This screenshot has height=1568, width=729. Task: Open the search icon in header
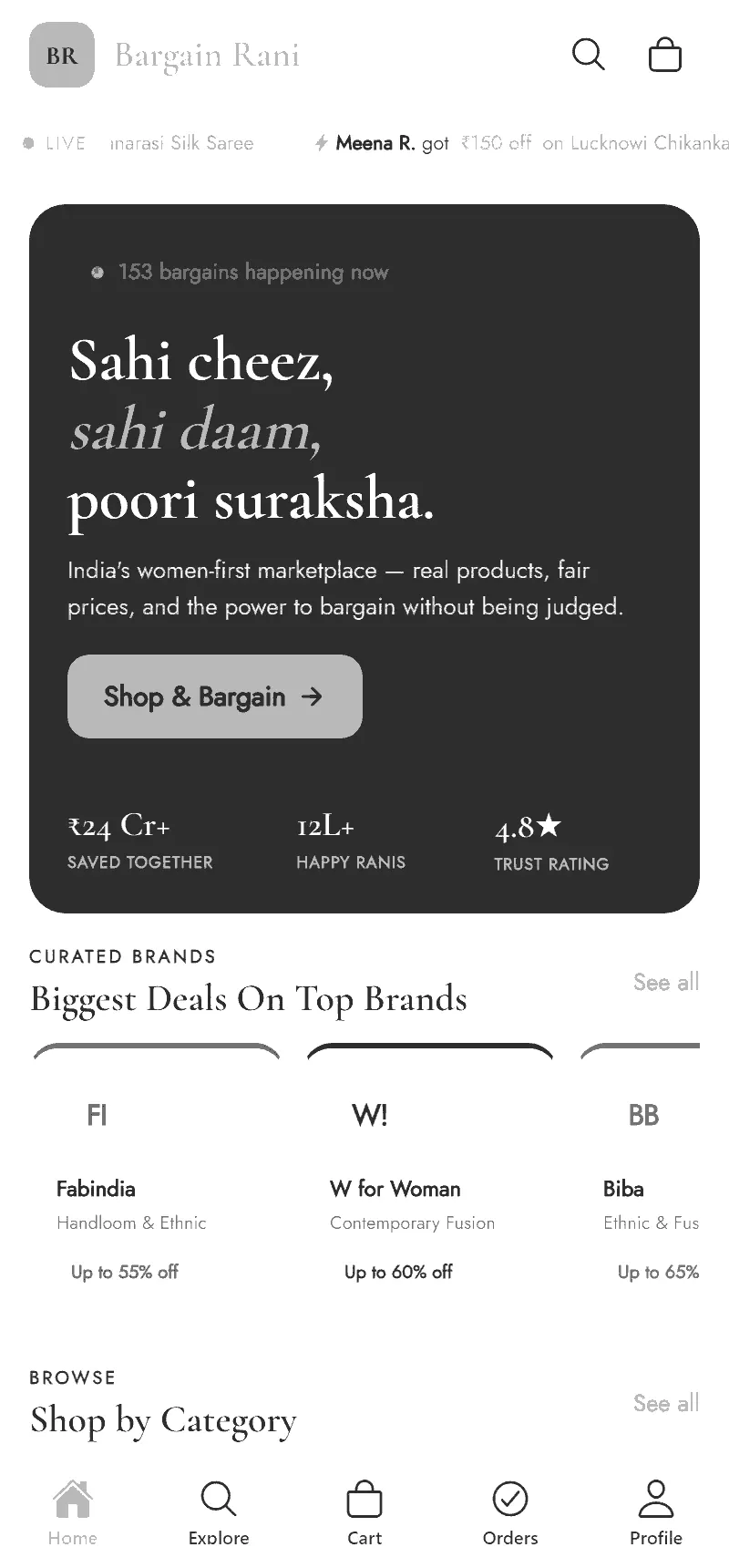(x=588, y=55)
